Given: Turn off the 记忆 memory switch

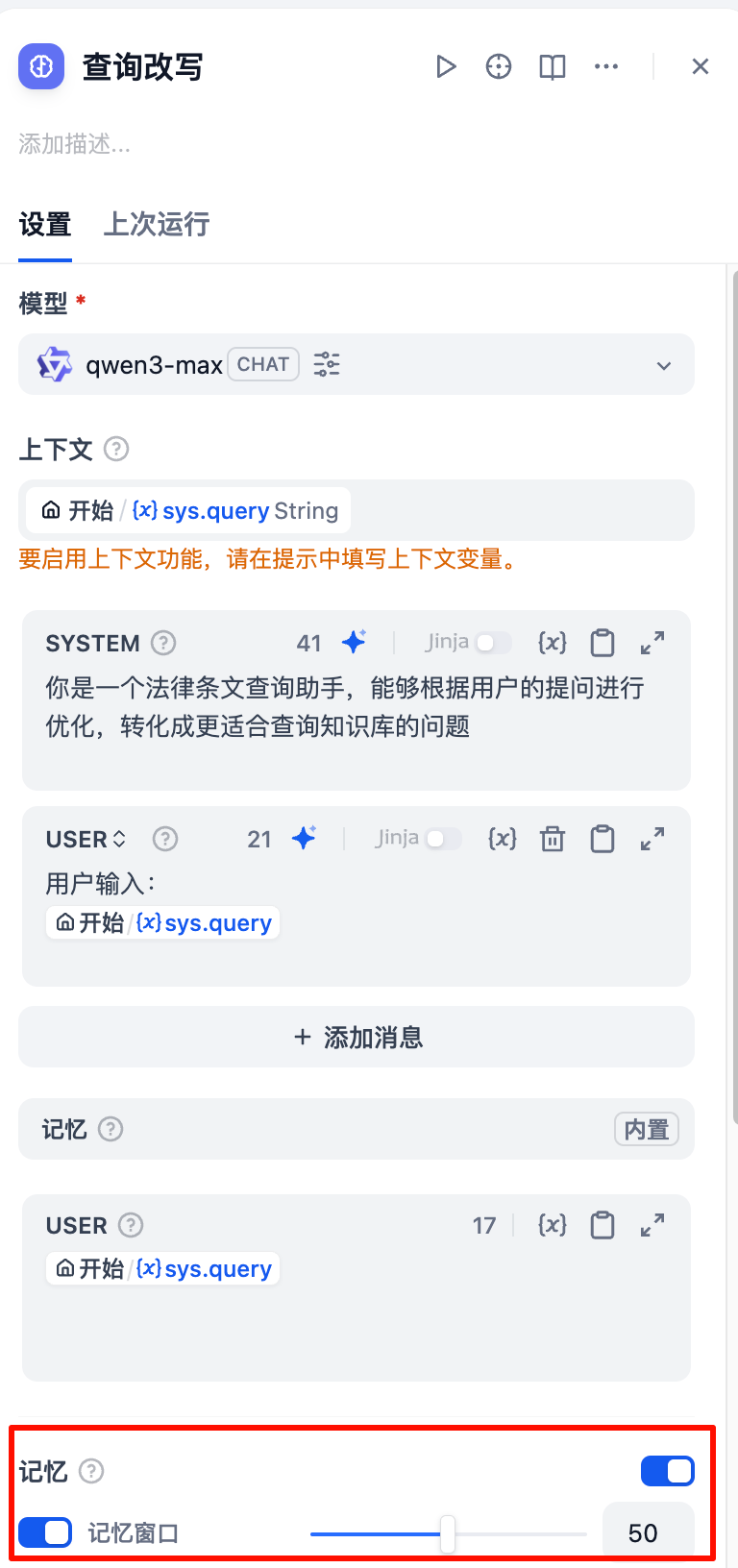Looking at the screenshot, I should coord(667,1471).
